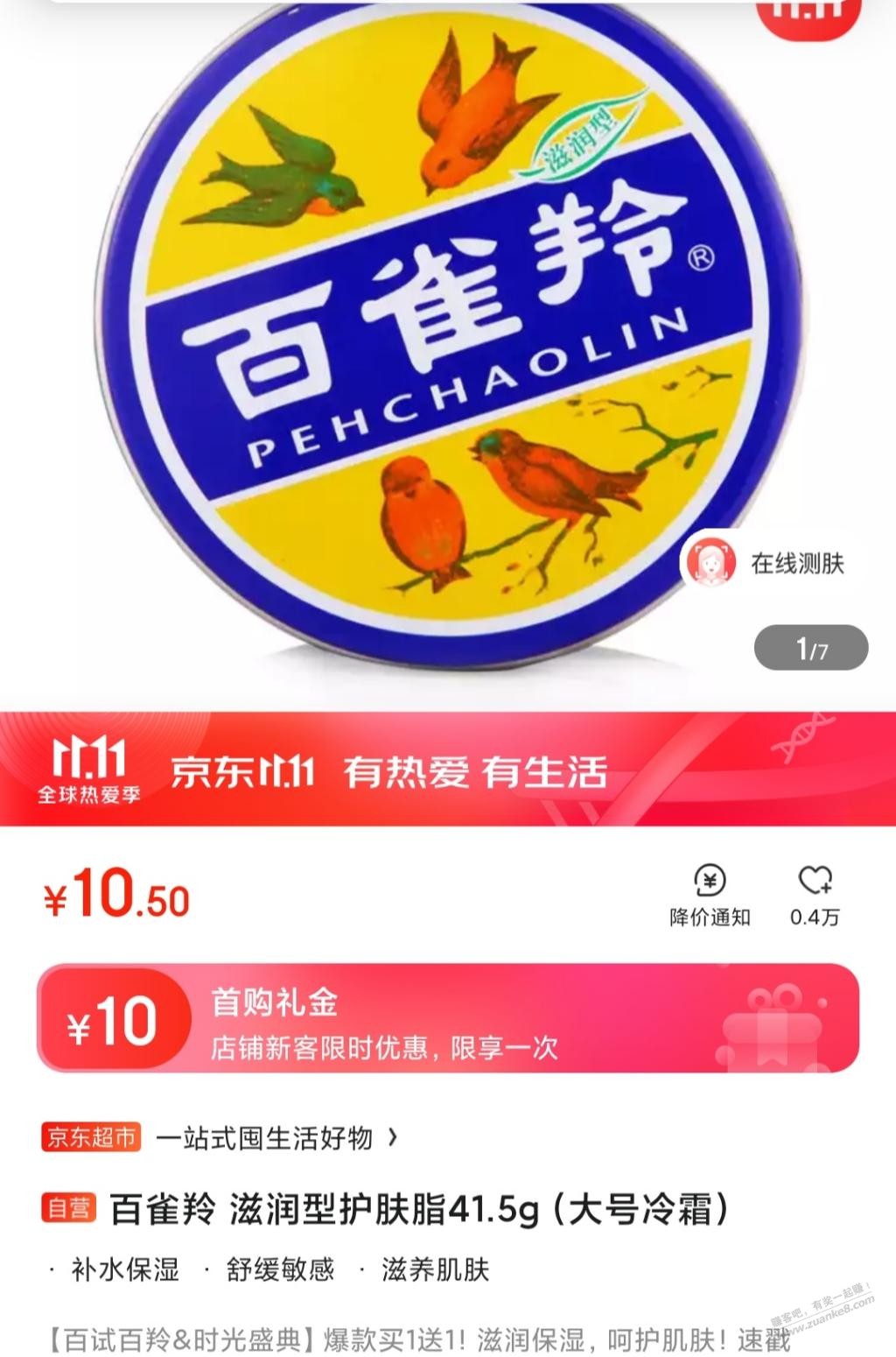The height and width of the screenshot is (1357, 896).
Task: Open the 京东11.11 promotion banner
Action: 448,770
